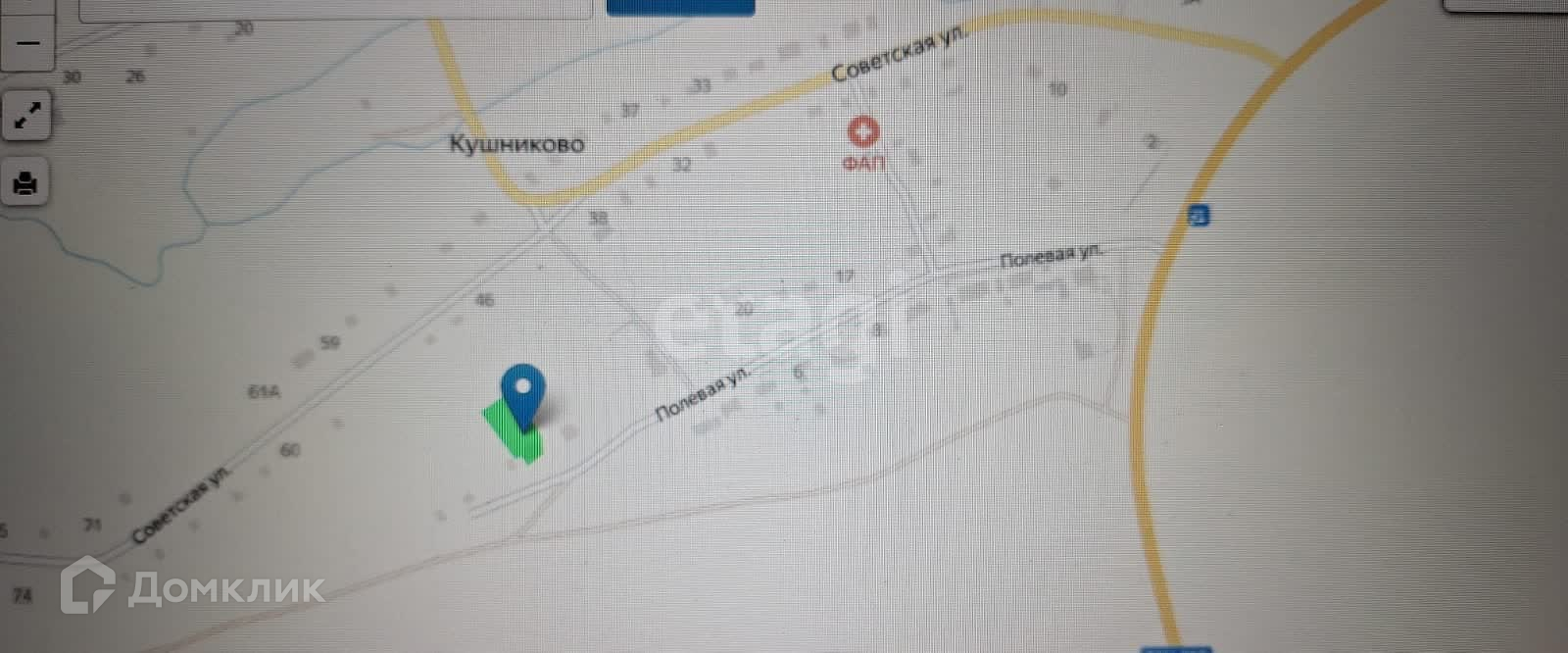Tap the blue bus stop icon
The width and height of the screenshot is (1568, 653).
pyautogui.click(x=1199, y=216)
